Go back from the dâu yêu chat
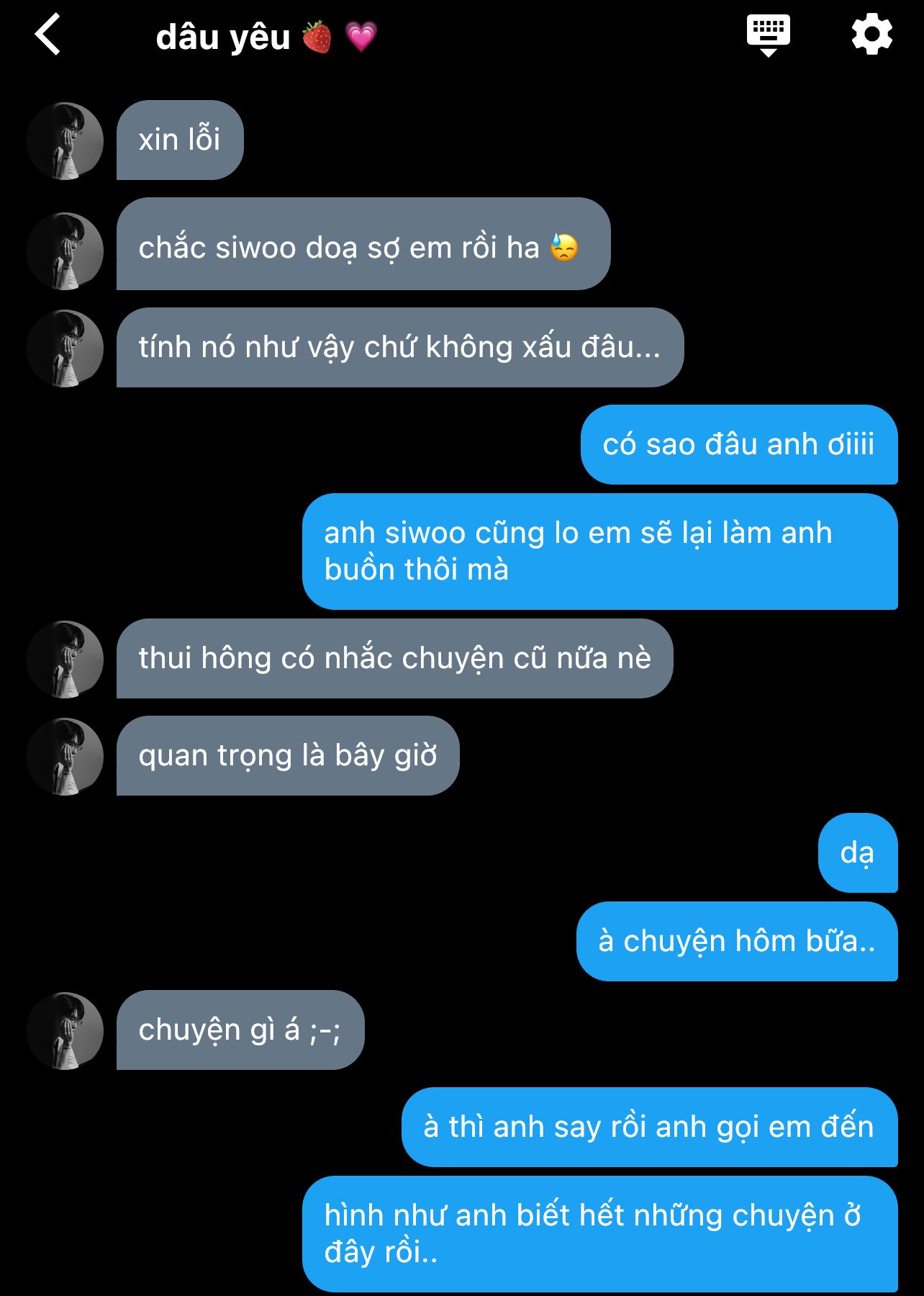The image size is (924, 1296). point(48,35)
